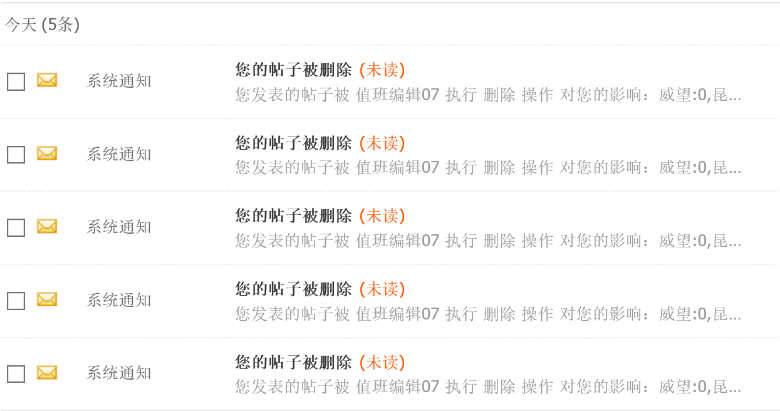The image size is (780, 411).
Task: Check the box beside the fourth 系统通知 message
Action: (x=16, y=301)
